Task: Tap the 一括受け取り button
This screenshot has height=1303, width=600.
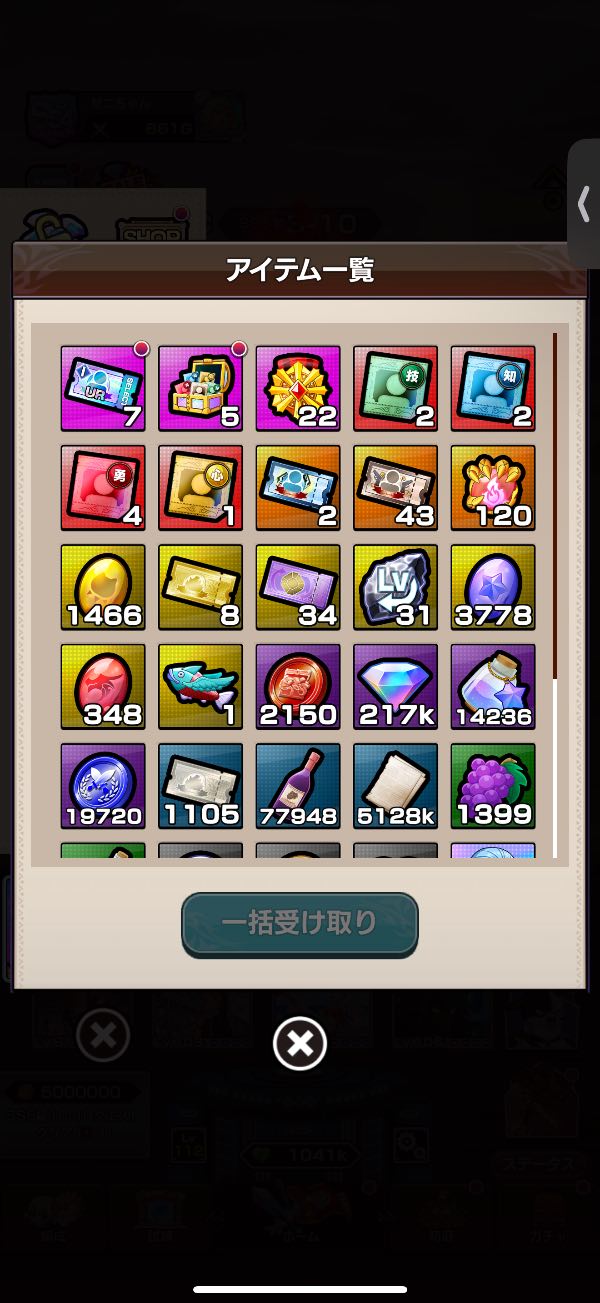Action: tap(299, 923)
